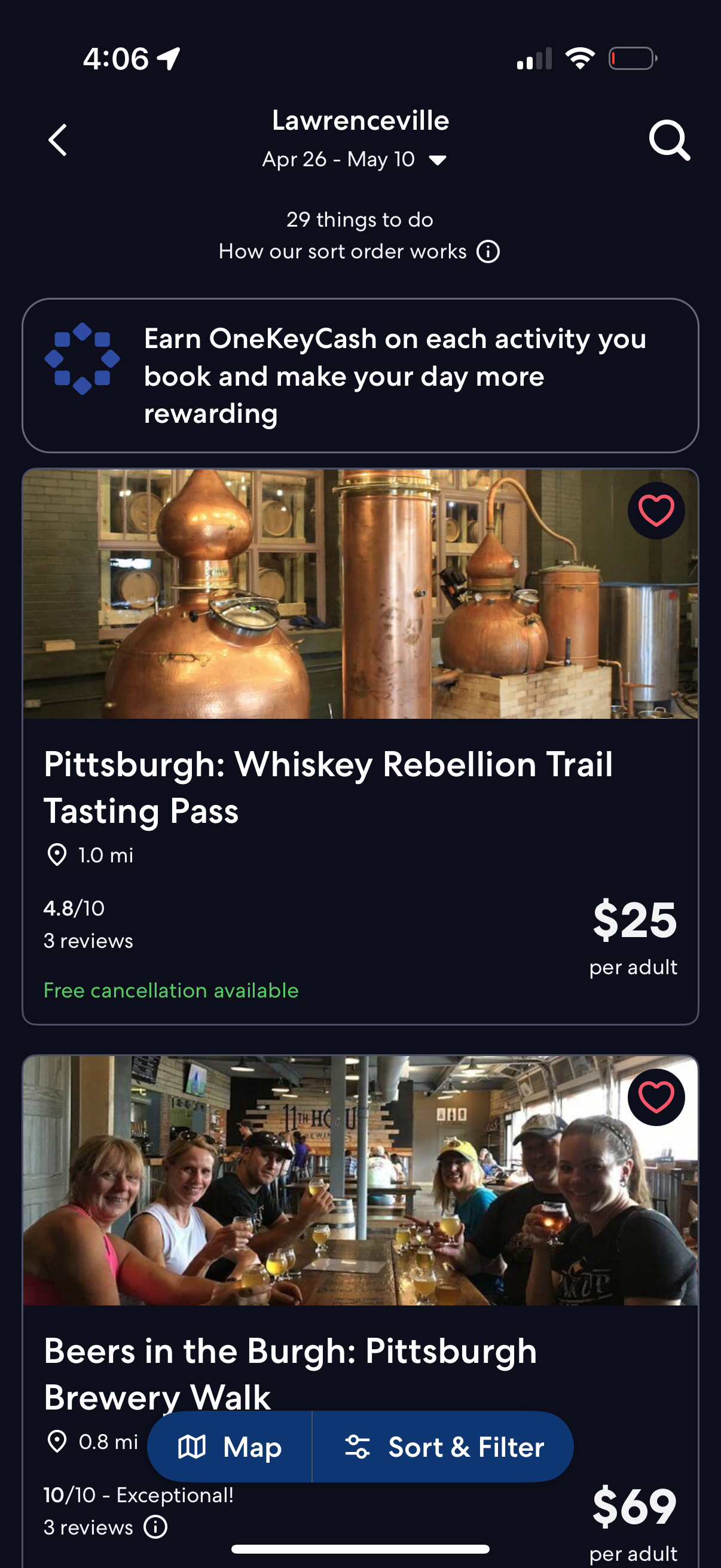Save Whiskey Rebellion Trail Tasting Pass to favorites
This screenshot has width=721, height=1568.
coord(656,510)
